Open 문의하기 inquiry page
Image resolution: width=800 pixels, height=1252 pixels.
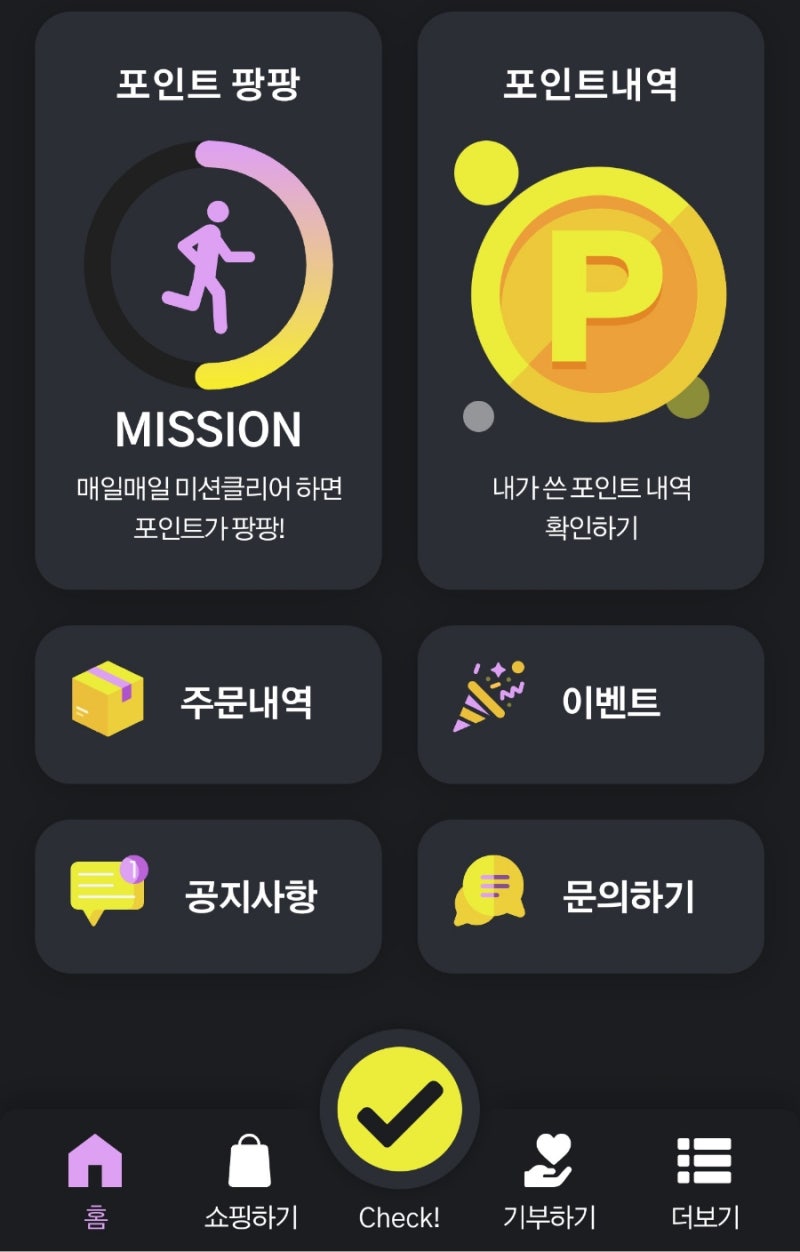tap(590, 896)
